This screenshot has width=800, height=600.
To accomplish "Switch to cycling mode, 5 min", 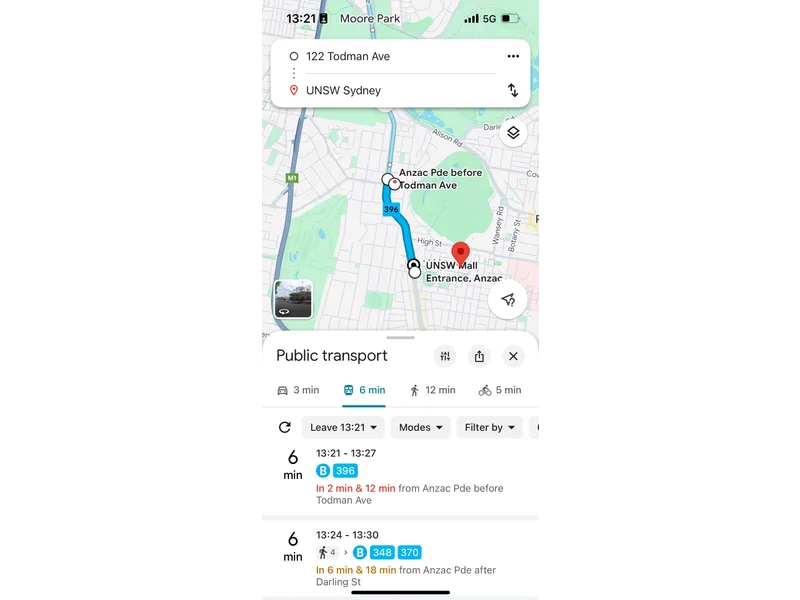I will coord(499,390).
